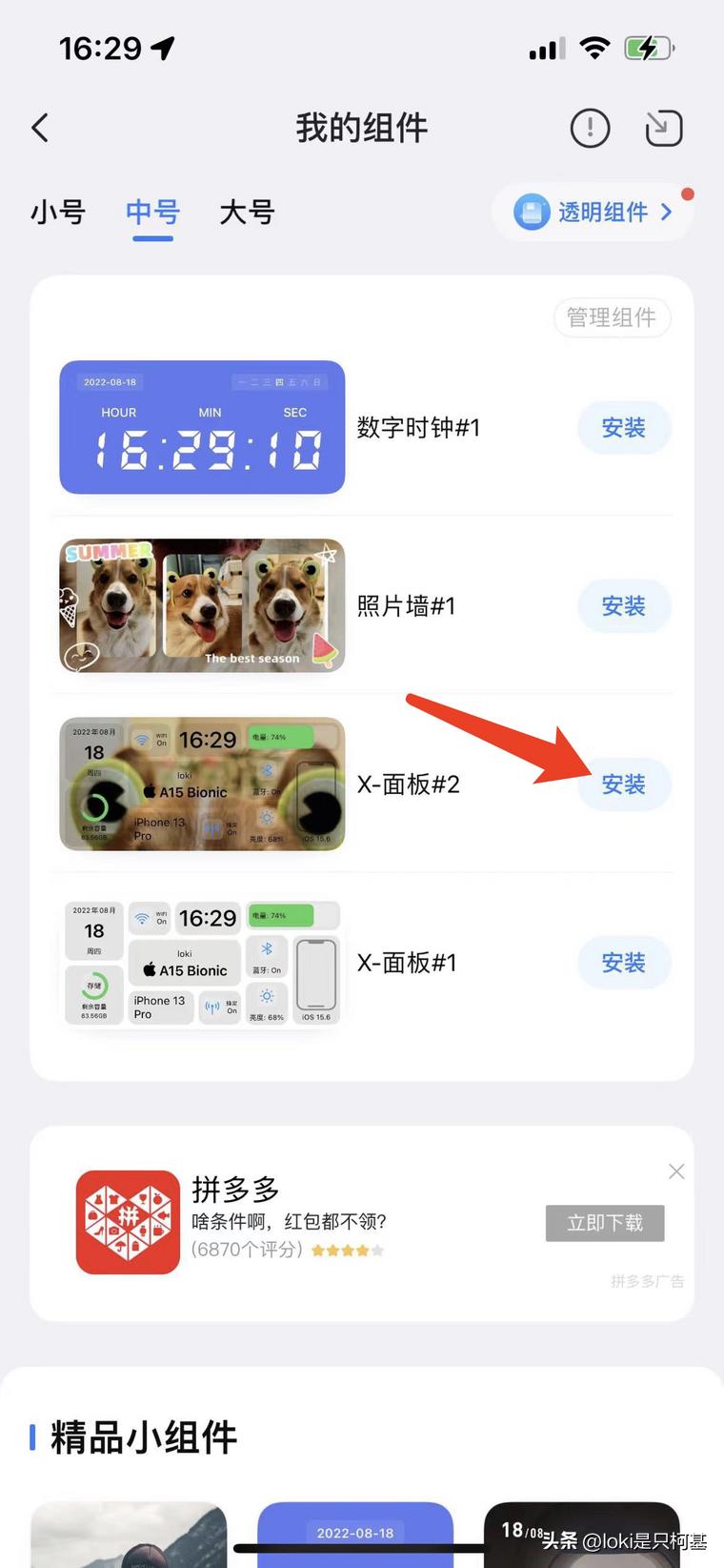The image size is (724, 1568).
Task: Open the X-面板#1 widget preview
Action: pos(201,963)
